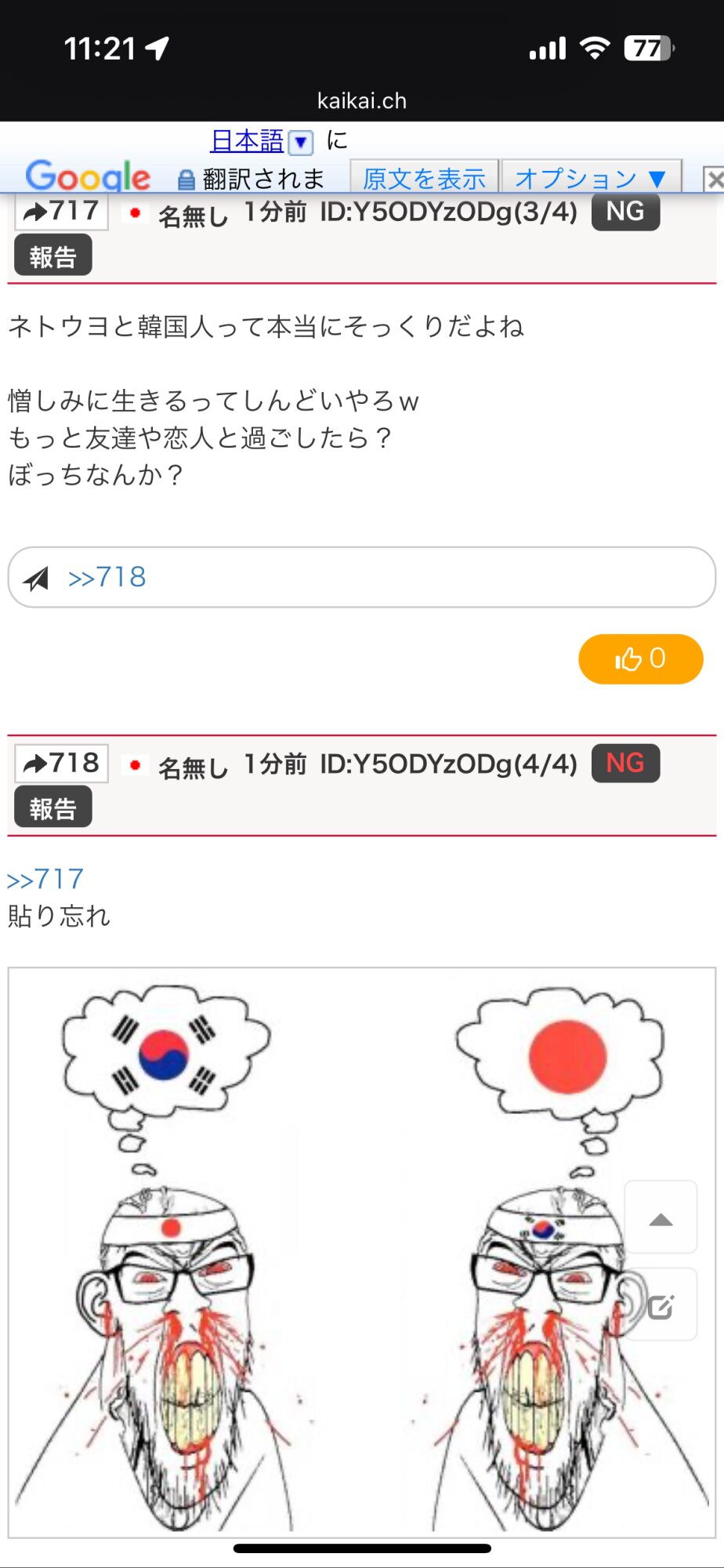
Task: Tap NG on post 717
Action: pos(624,212)
